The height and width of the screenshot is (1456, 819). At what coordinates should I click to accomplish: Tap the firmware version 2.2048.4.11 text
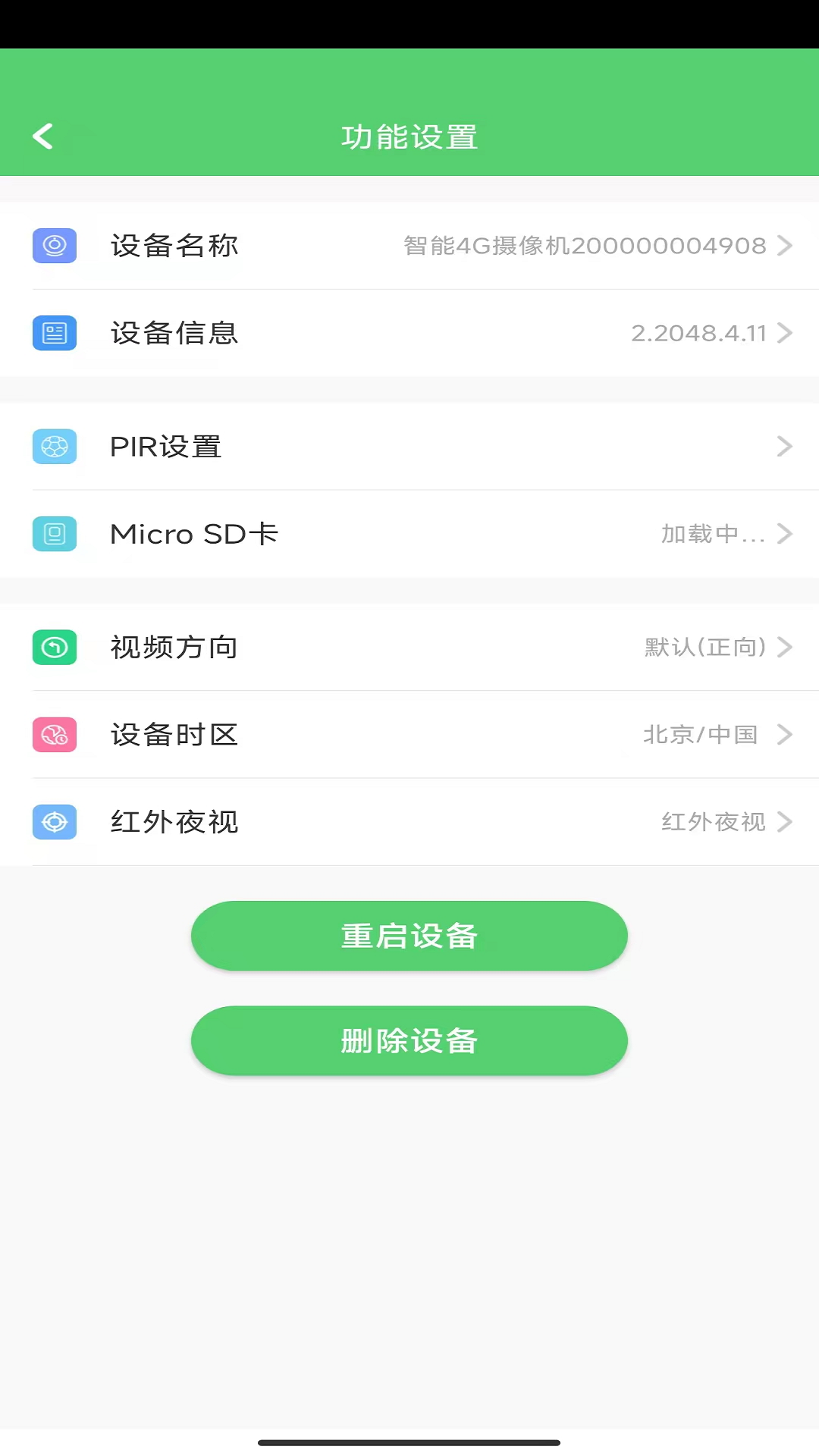pyautogui.click(x=699, y=332)
